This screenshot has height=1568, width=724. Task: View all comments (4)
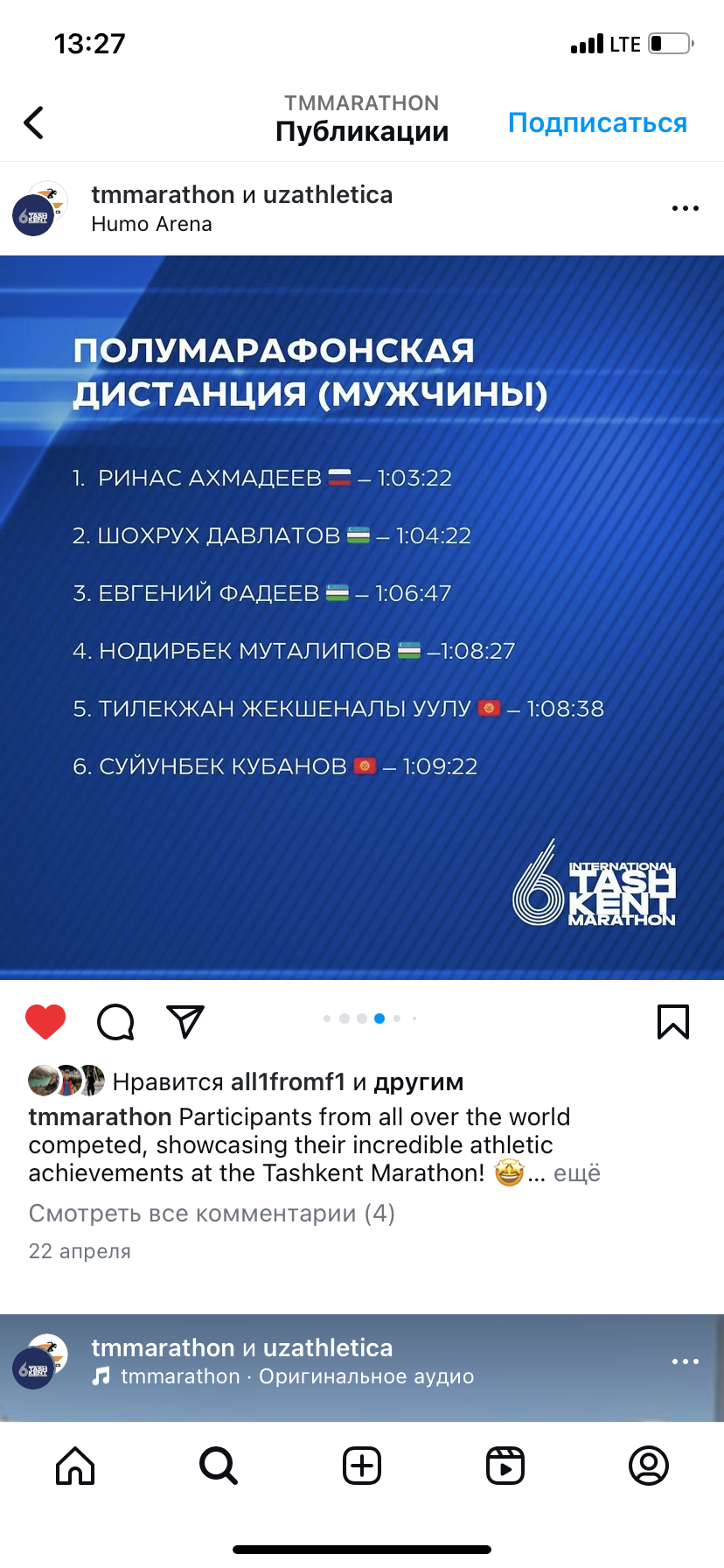pyautogui.click(x=212, y=1214)
